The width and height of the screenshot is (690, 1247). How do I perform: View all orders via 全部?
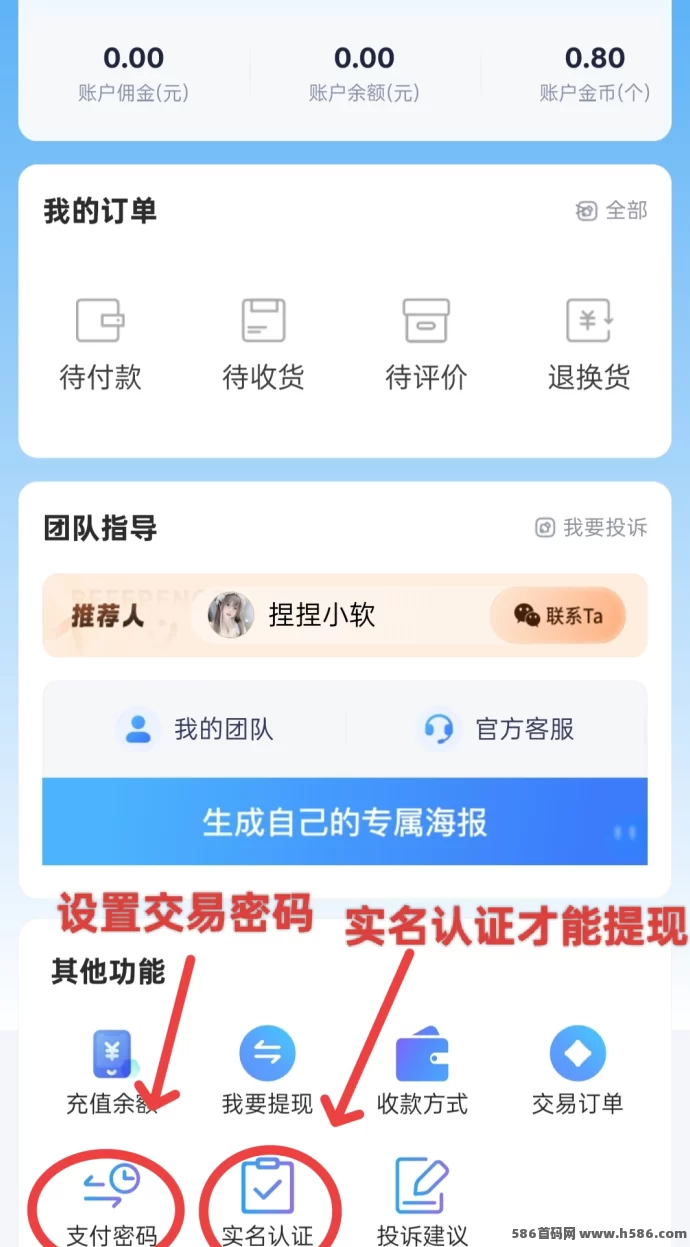click(612, 210)
